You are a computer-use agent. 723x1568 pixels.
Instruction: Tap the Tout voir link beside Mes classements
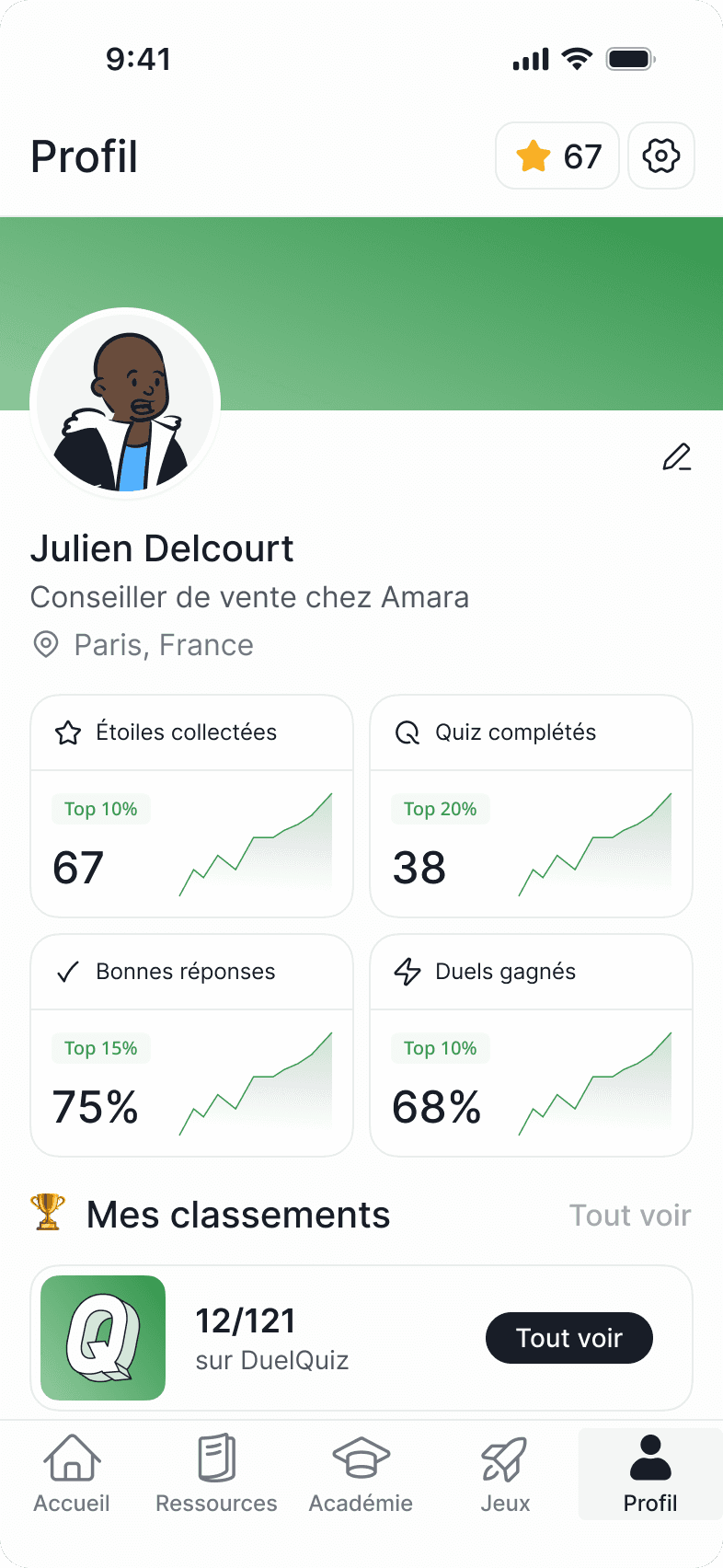tap(630, 1215)
